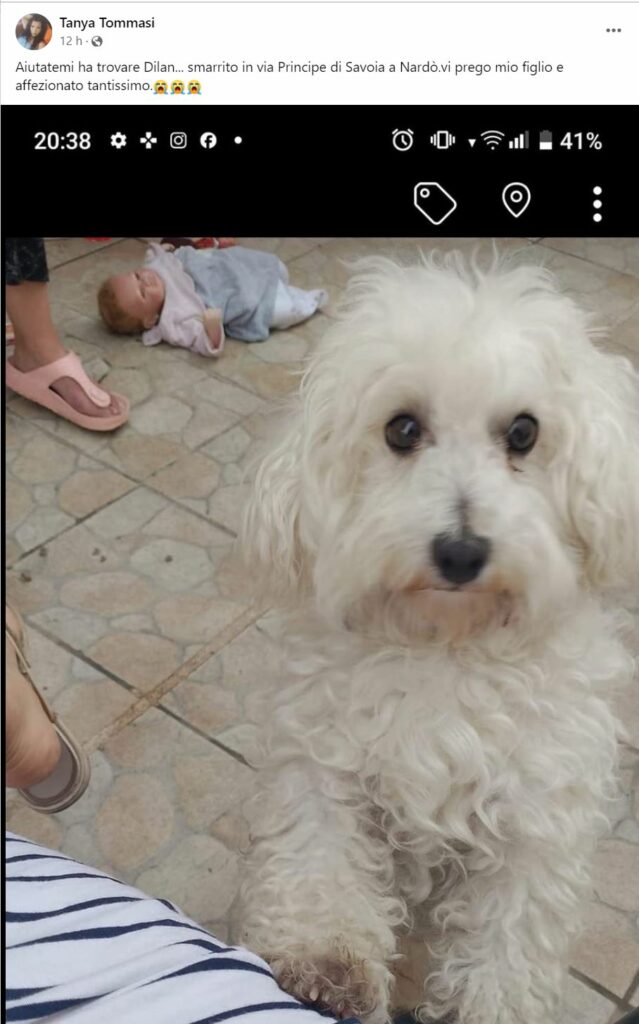Open the post's three-dot options menu
639x1024 pixels.
(x=613, y=31)
